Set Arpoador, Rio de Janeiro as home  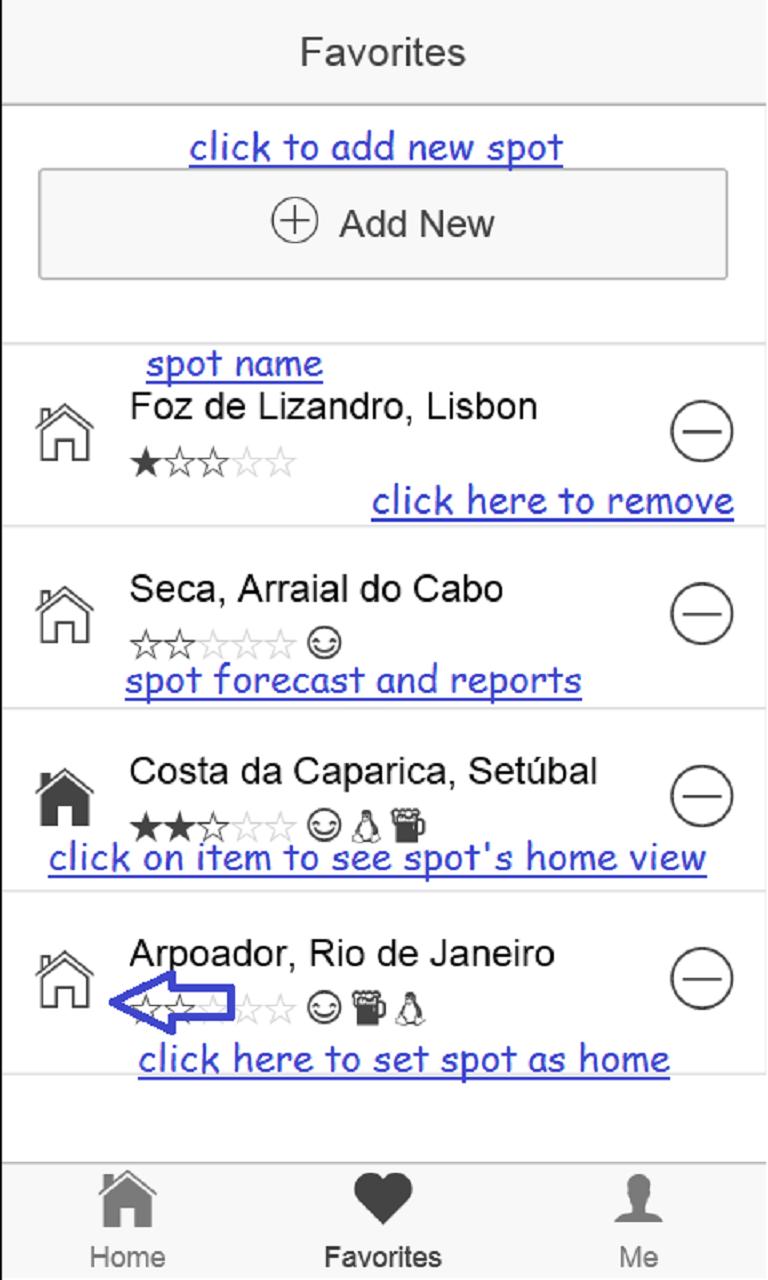(x=65, y=979)
